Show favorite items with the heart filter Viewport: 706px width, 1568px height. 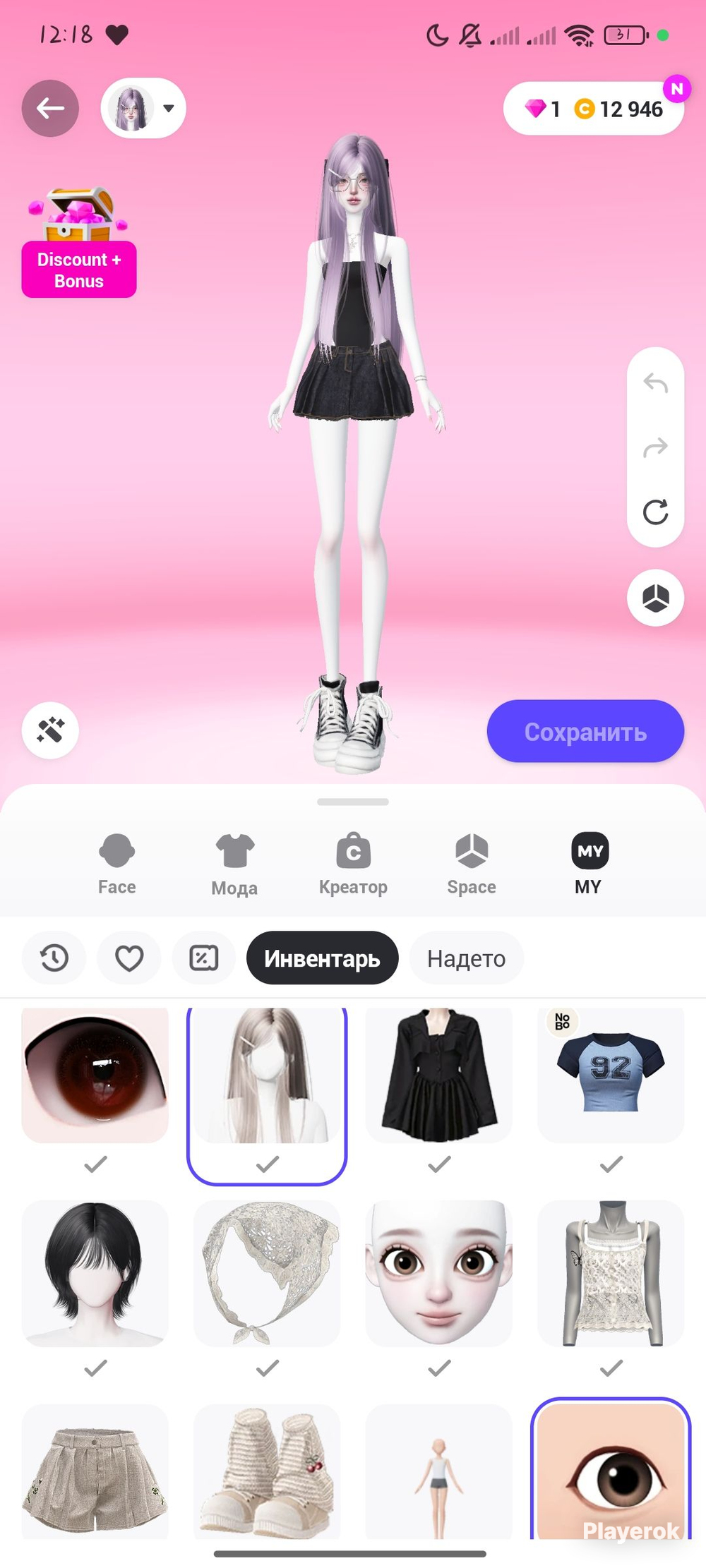(129, 958)
